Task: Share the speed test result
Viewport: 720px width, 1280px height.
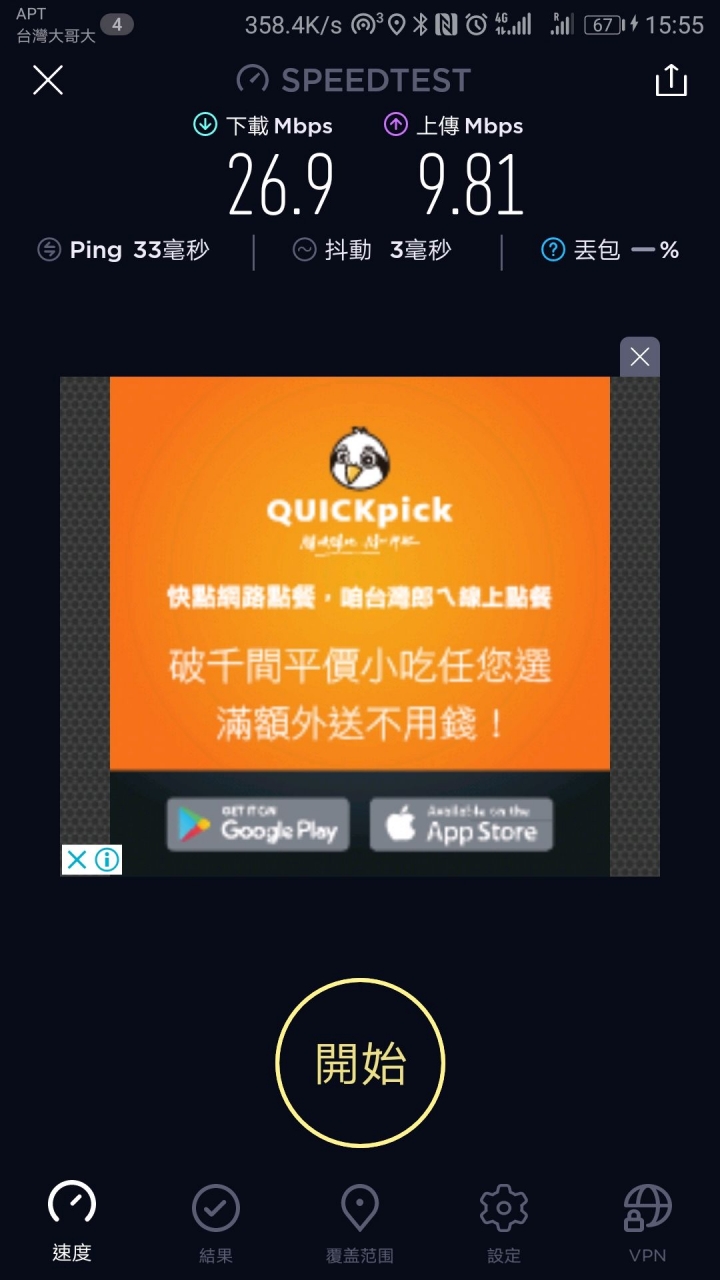Action: click(x=671, y=81)
